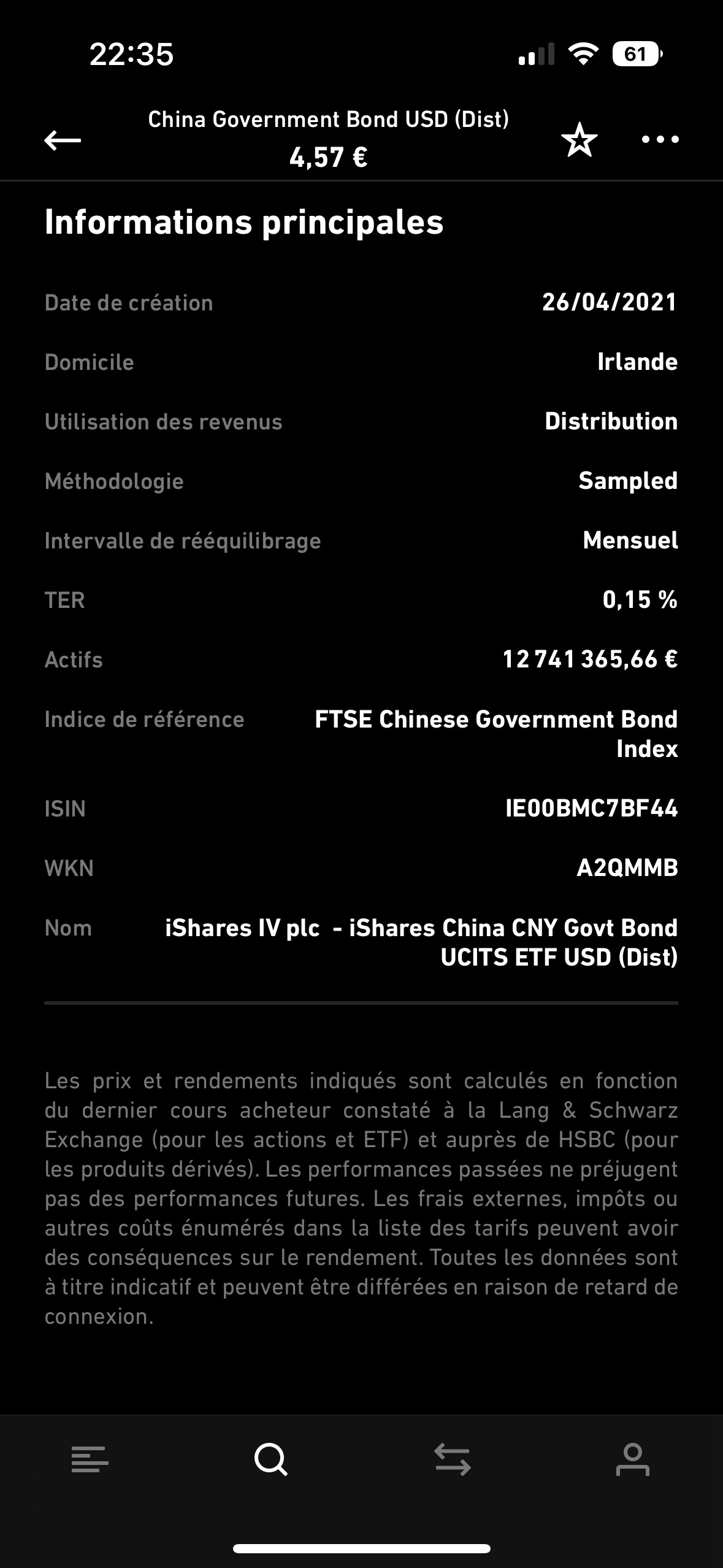Go back with the arrow icon
The width and height of the screenshot is (723, 1568).
click(x=63, y=140)
